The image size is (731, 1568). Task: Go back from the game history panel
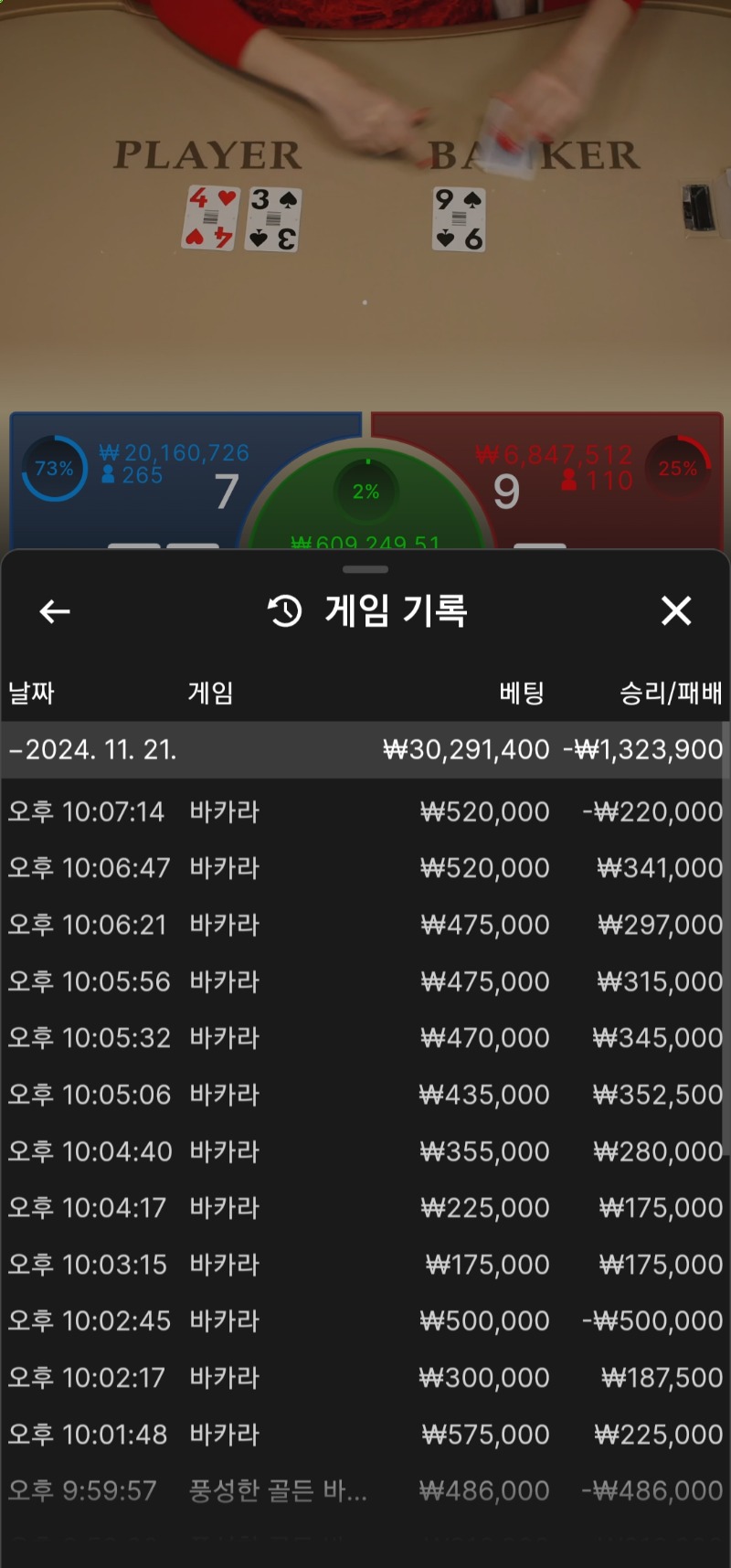[55, 611]
